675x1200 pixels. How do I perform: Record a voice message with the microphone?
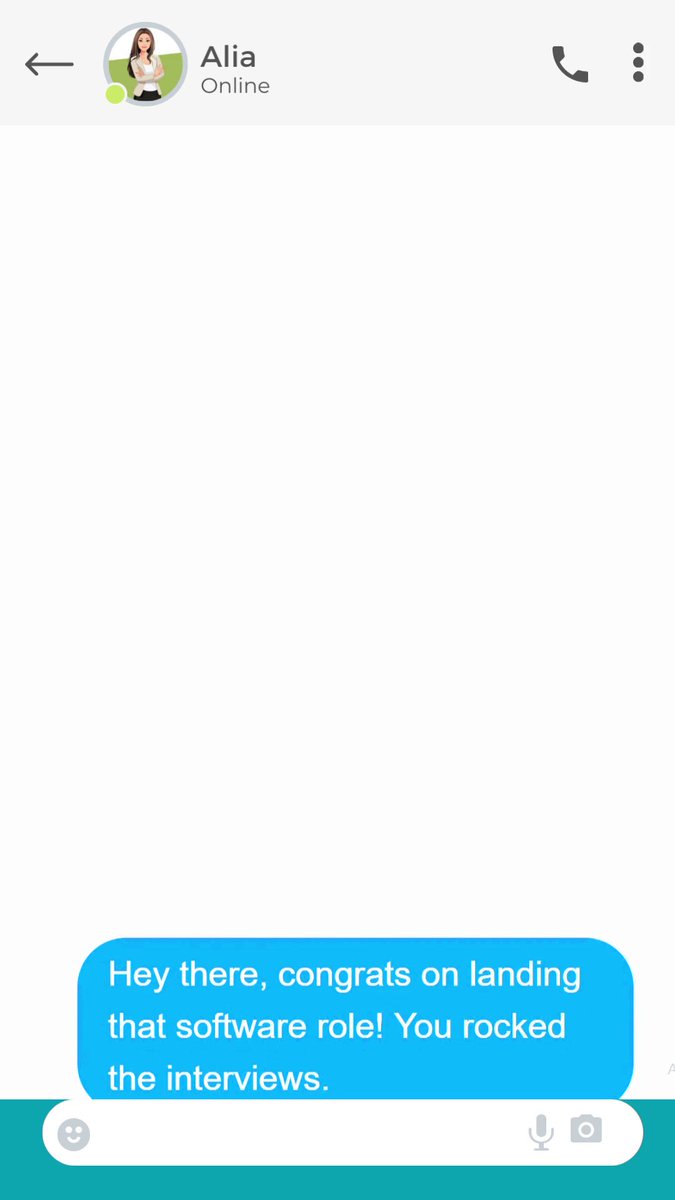(x=541, y=1133)
